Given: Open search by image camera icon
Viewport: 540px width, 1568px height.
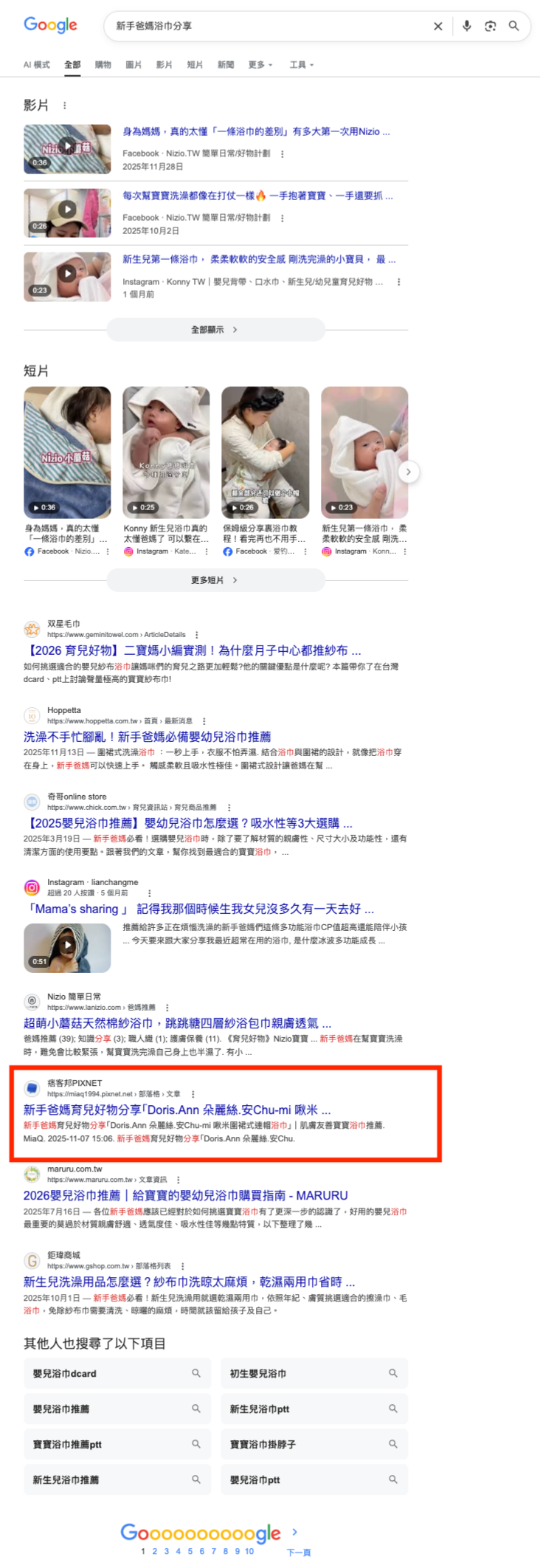Looking at the screenshot, I should coord(490,27).
